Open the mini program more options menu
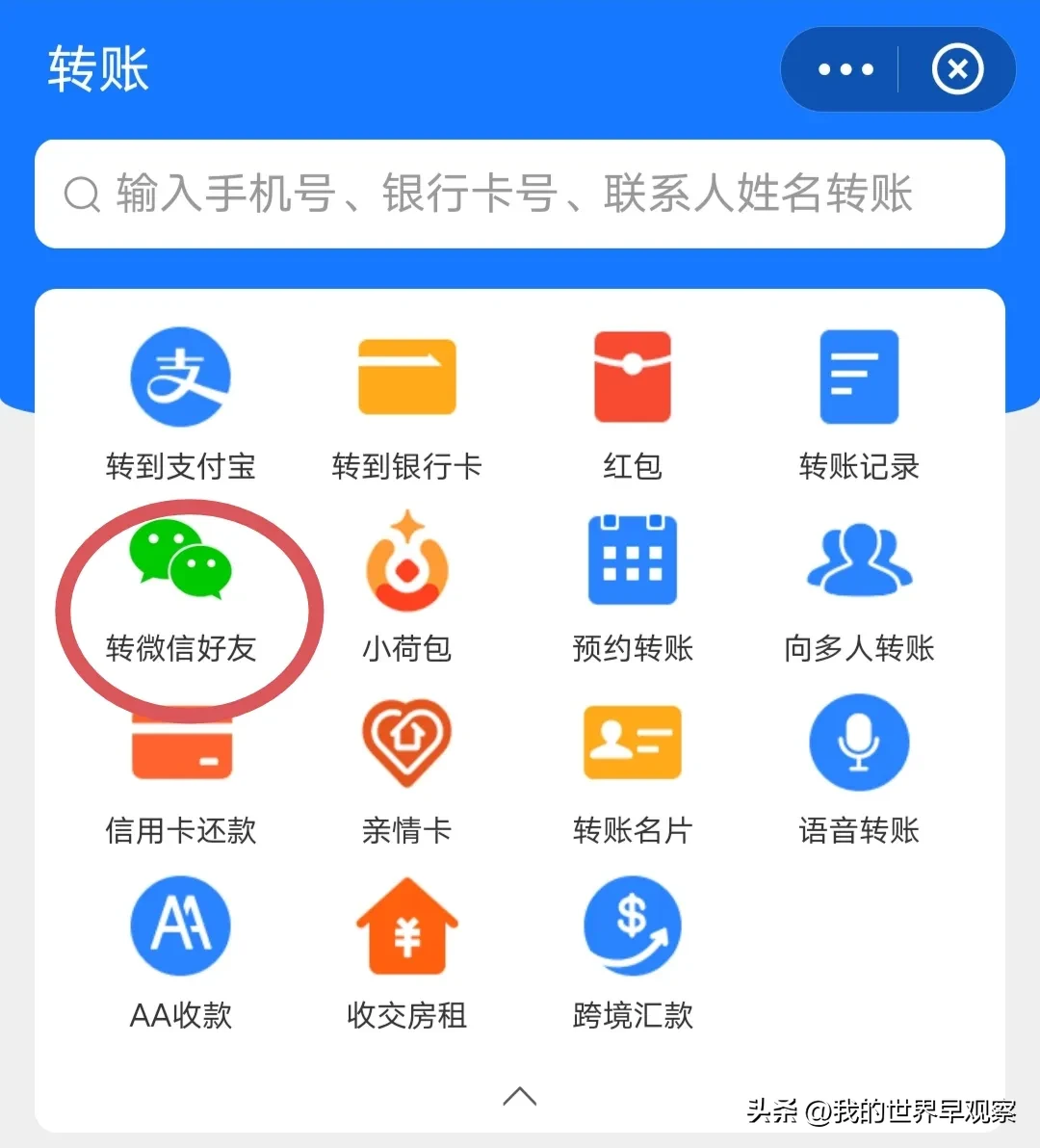The width and height of the screenshot is (1040, 1148). (x=845, y=69)
